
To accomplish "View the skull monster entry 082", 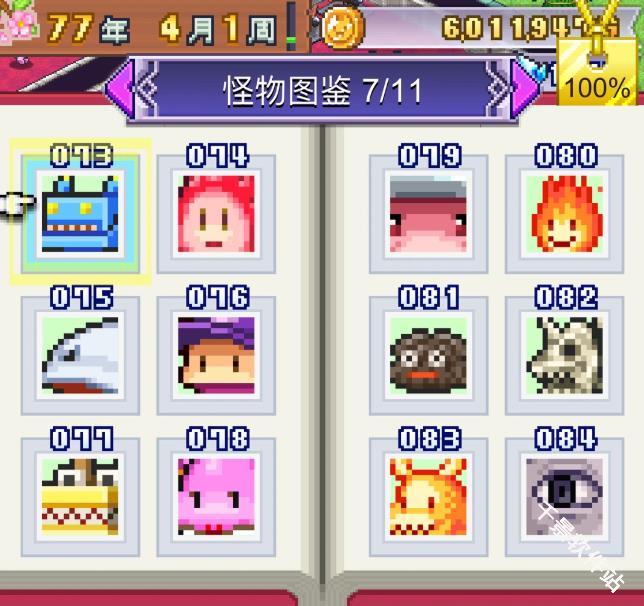I will pos(565,356).
